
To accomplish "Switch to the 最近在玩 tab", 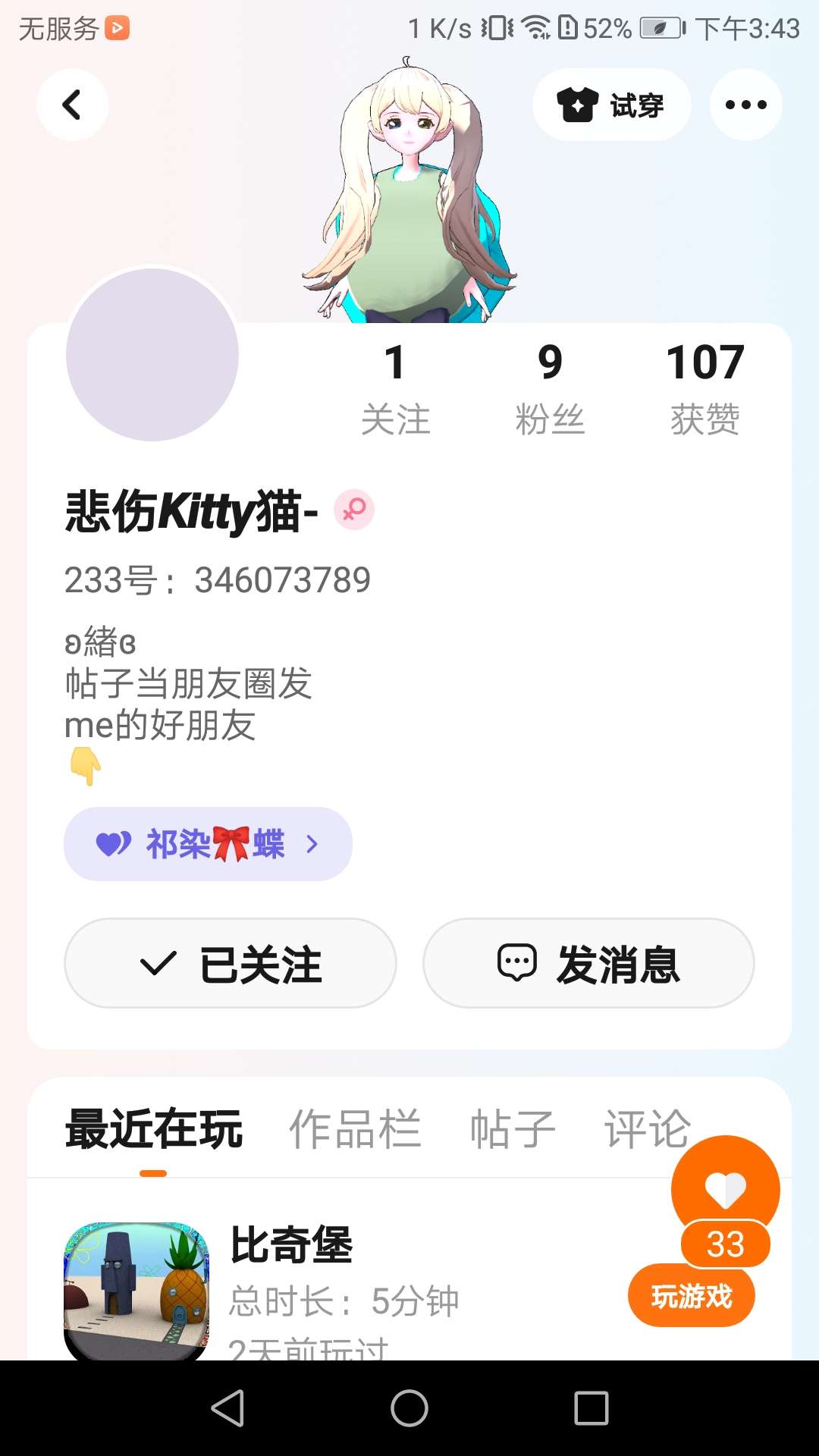I will (x=154, y=1129).
